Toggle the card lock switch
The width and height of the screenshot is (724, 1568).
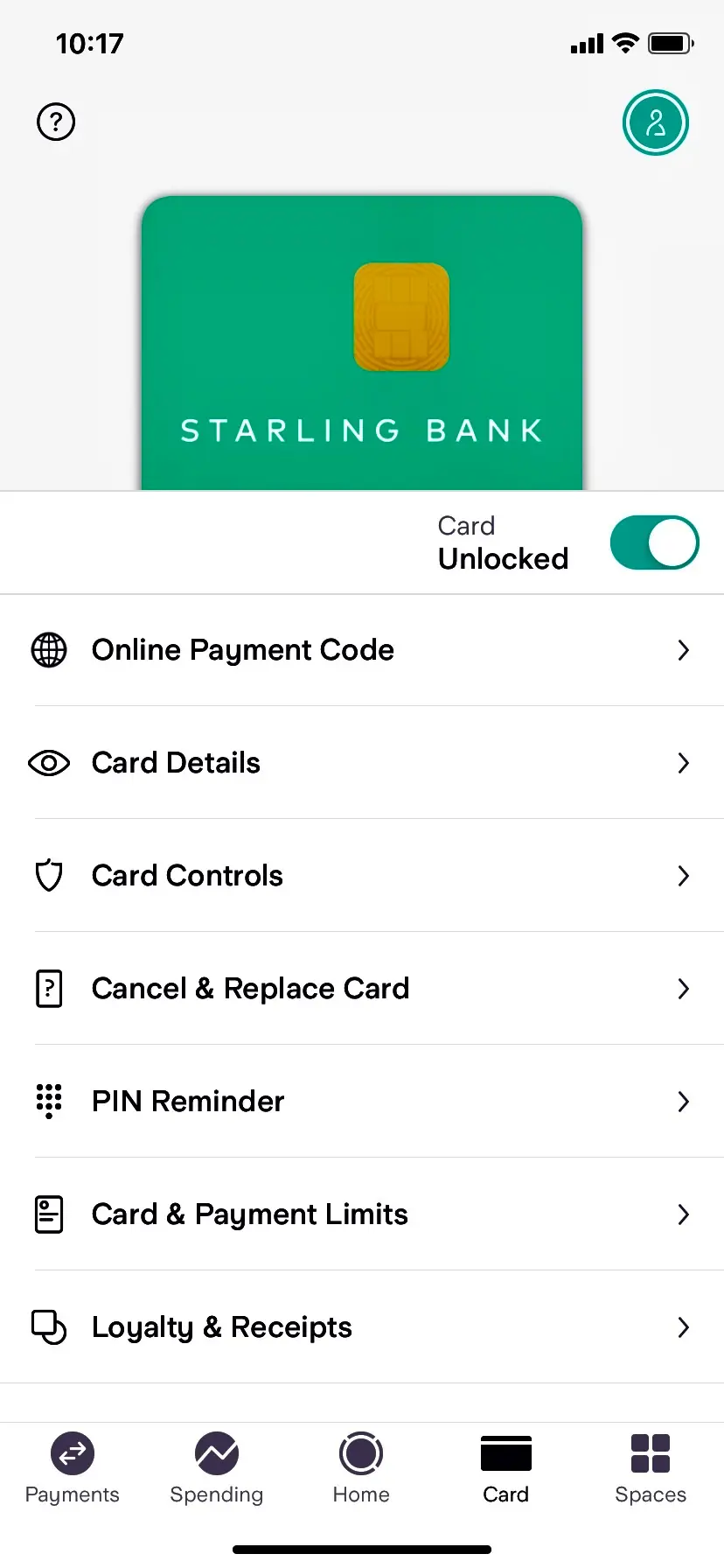(x=654, y=542)
